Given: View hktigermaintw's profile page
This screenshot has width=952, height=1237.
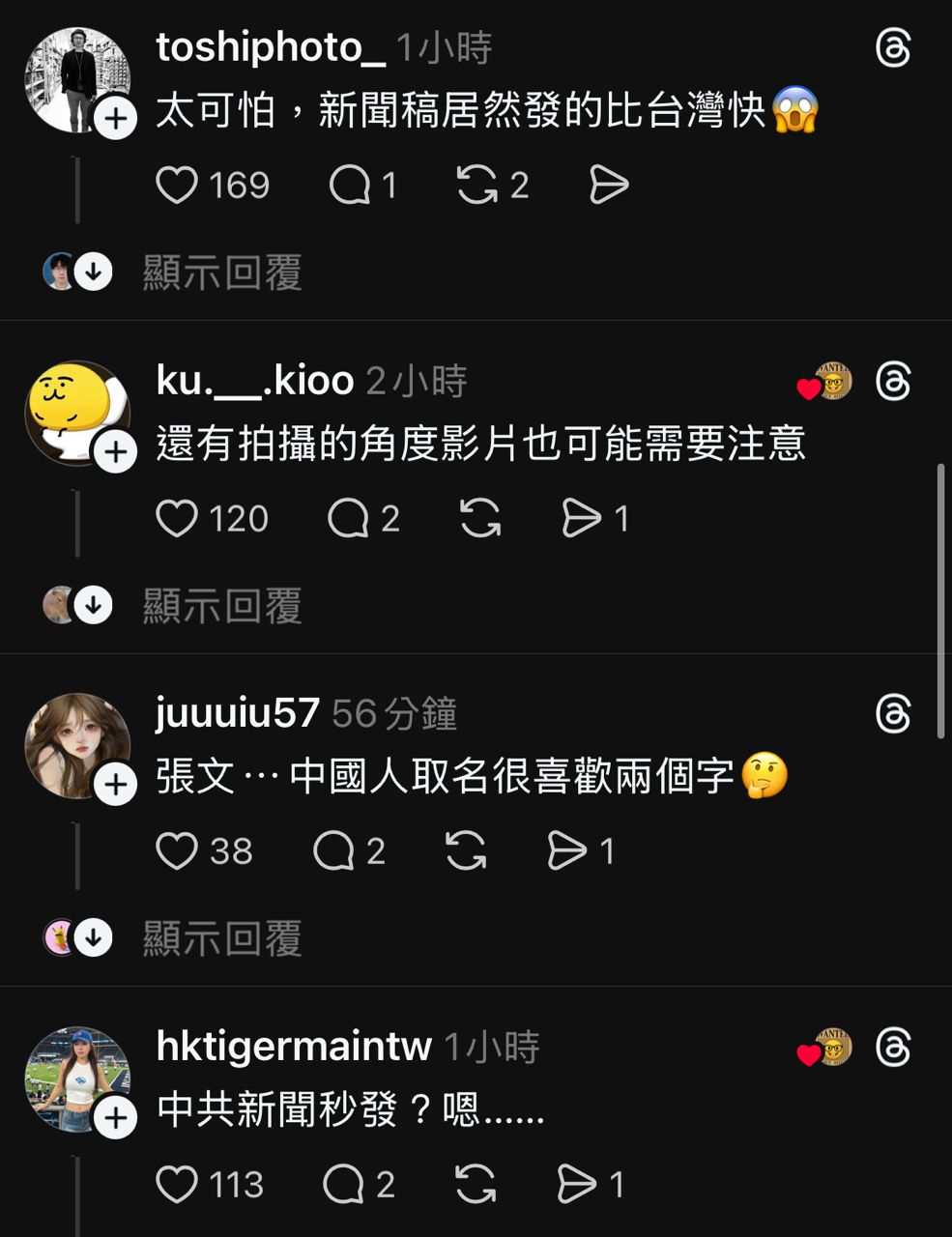Looking at the screenshot, I should [x=293, y=1047].
